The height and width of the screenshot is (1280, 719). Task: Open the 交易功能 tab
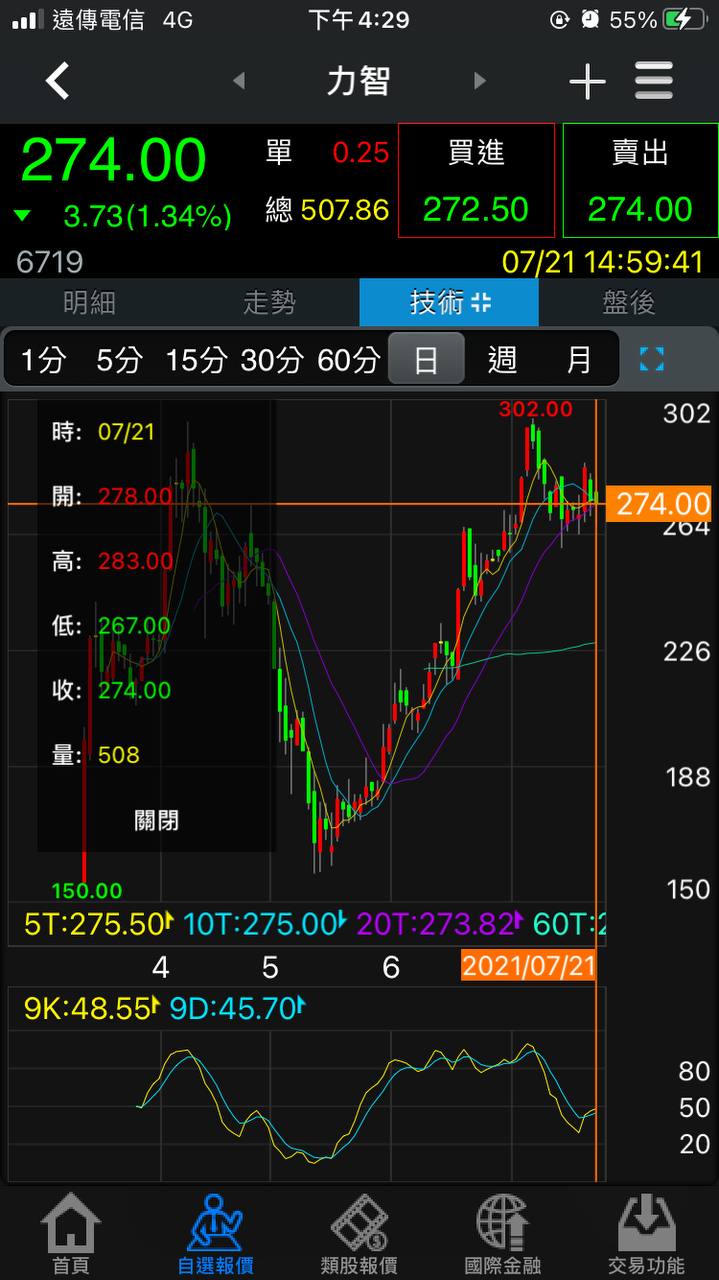[x=647, y=1235]
